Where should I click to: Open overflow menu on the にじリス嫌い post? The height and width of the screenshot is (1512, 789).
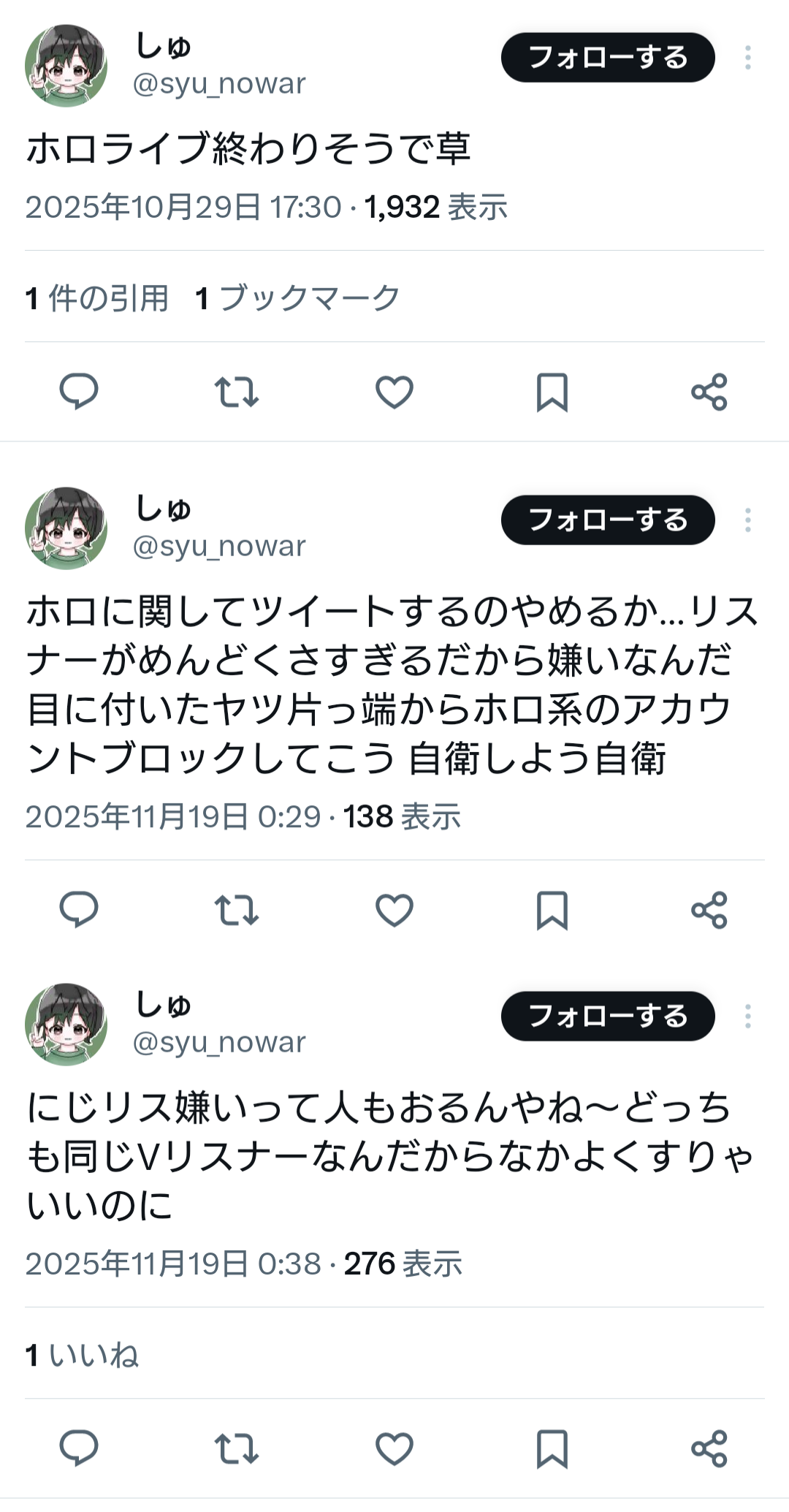747,1016
